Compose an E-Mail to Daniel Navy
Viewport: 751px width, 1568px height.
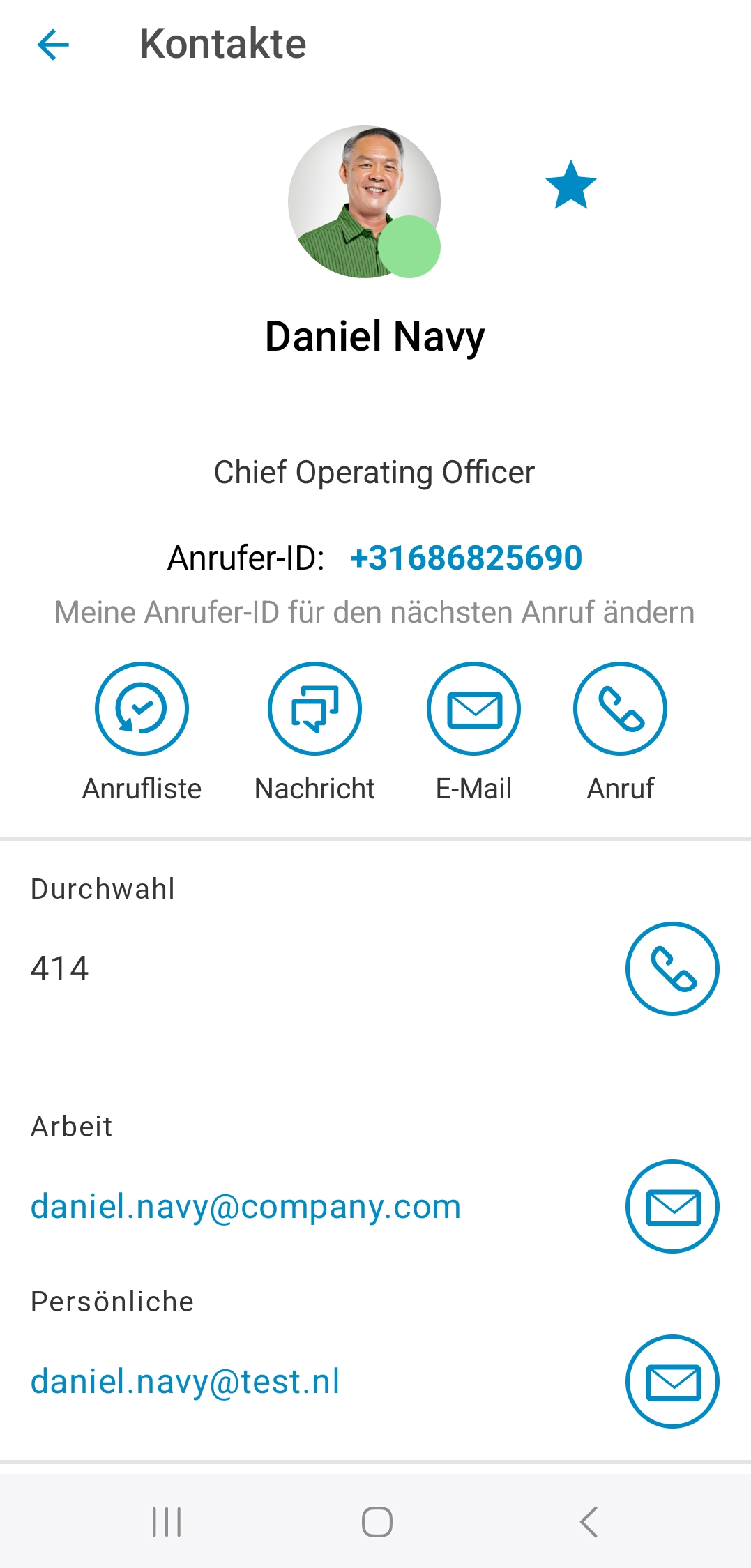pyautogui.click(x=473, y=708)
